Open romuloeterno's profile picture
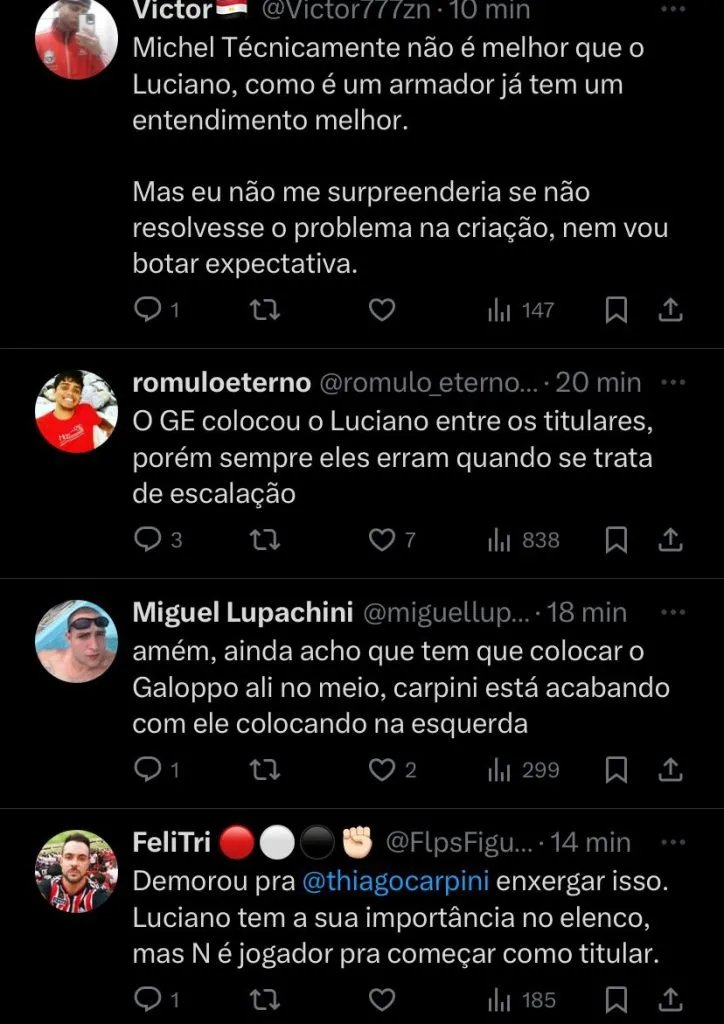 click(x=76, y=411)
